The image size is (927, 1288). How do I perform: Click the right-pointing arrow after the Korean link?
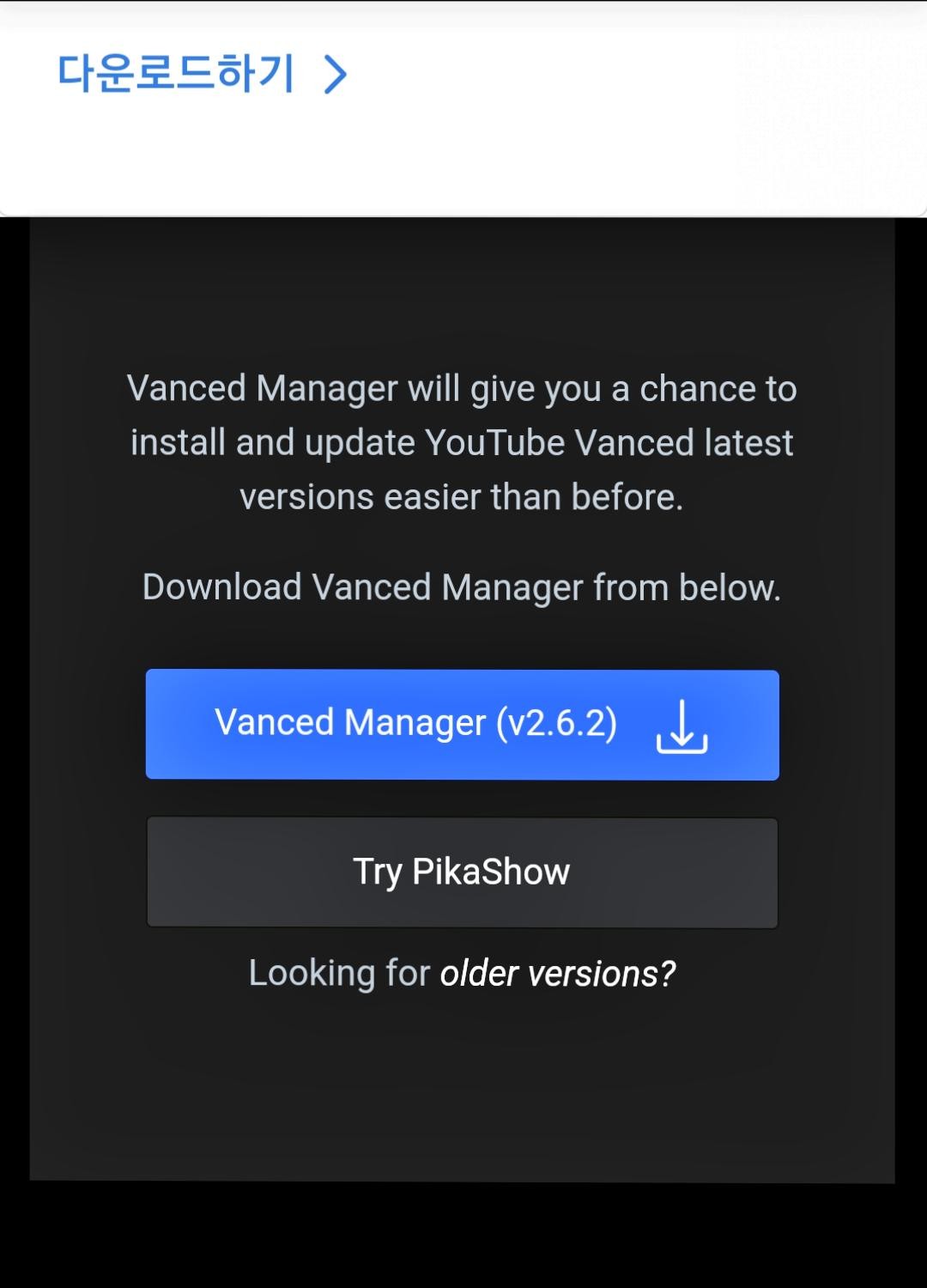(336, 73)
